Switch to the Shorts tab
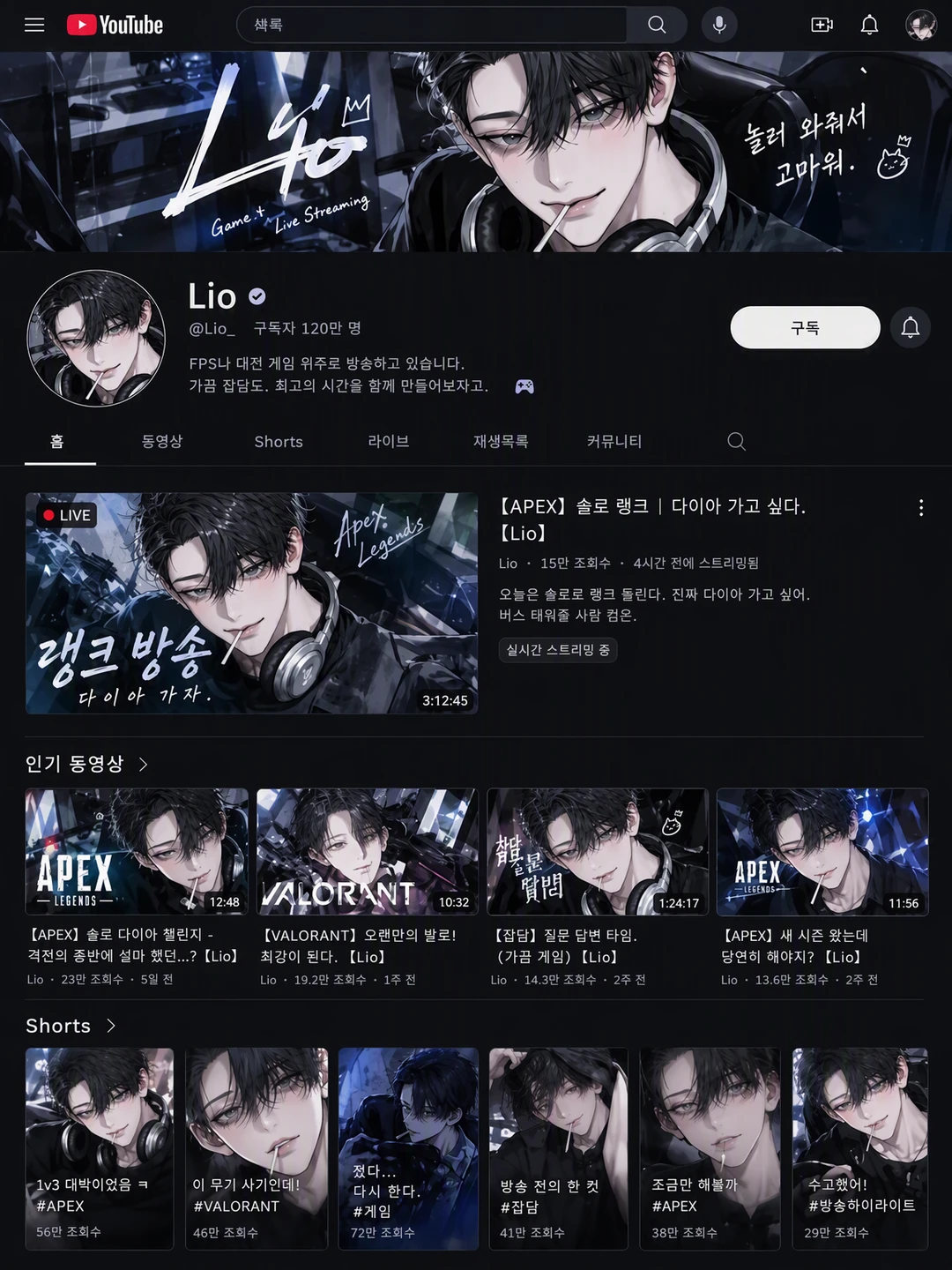The height and width of the screenshot is (1270, 952). click(x=279, y=441)
